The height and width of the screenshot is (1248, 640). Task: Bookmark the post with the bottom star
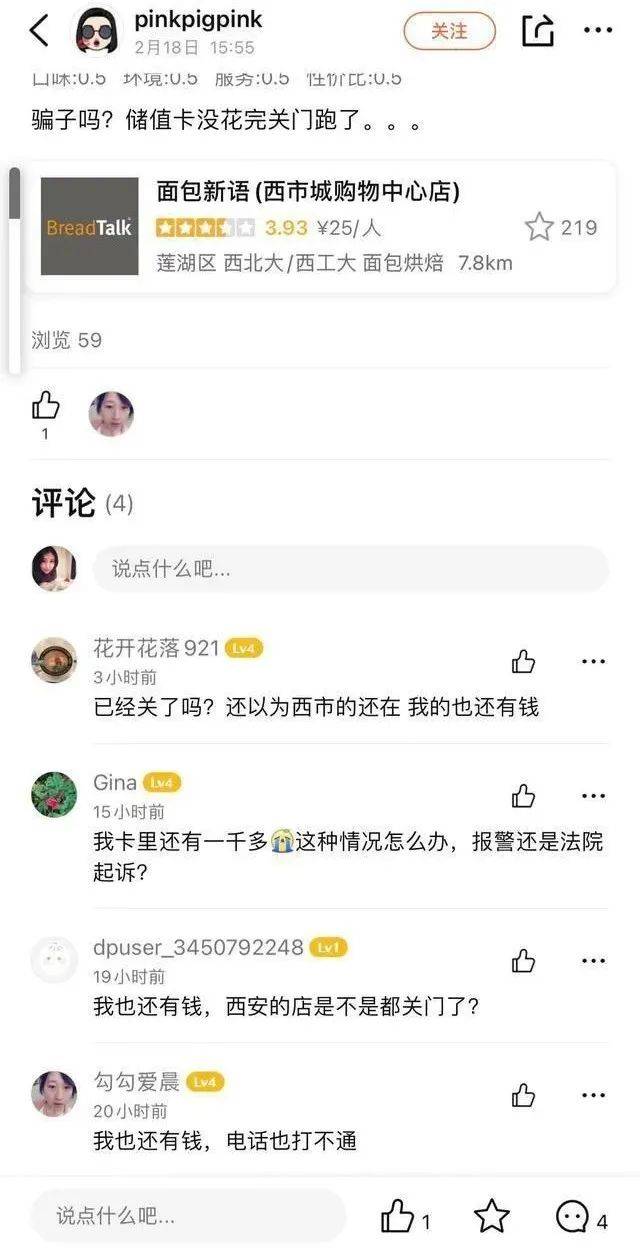492,1216
